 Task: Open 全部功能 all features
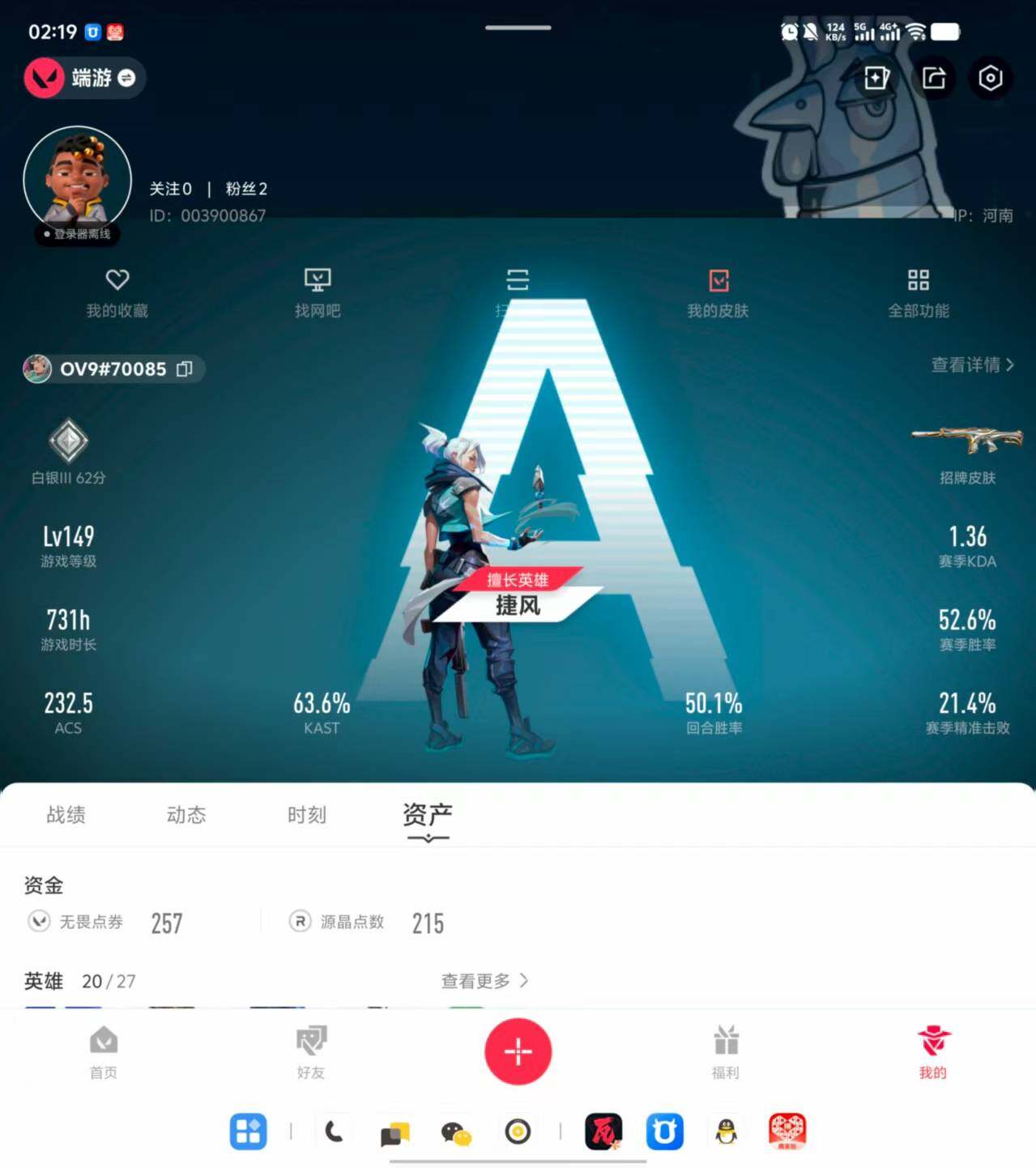coord(918,292)
